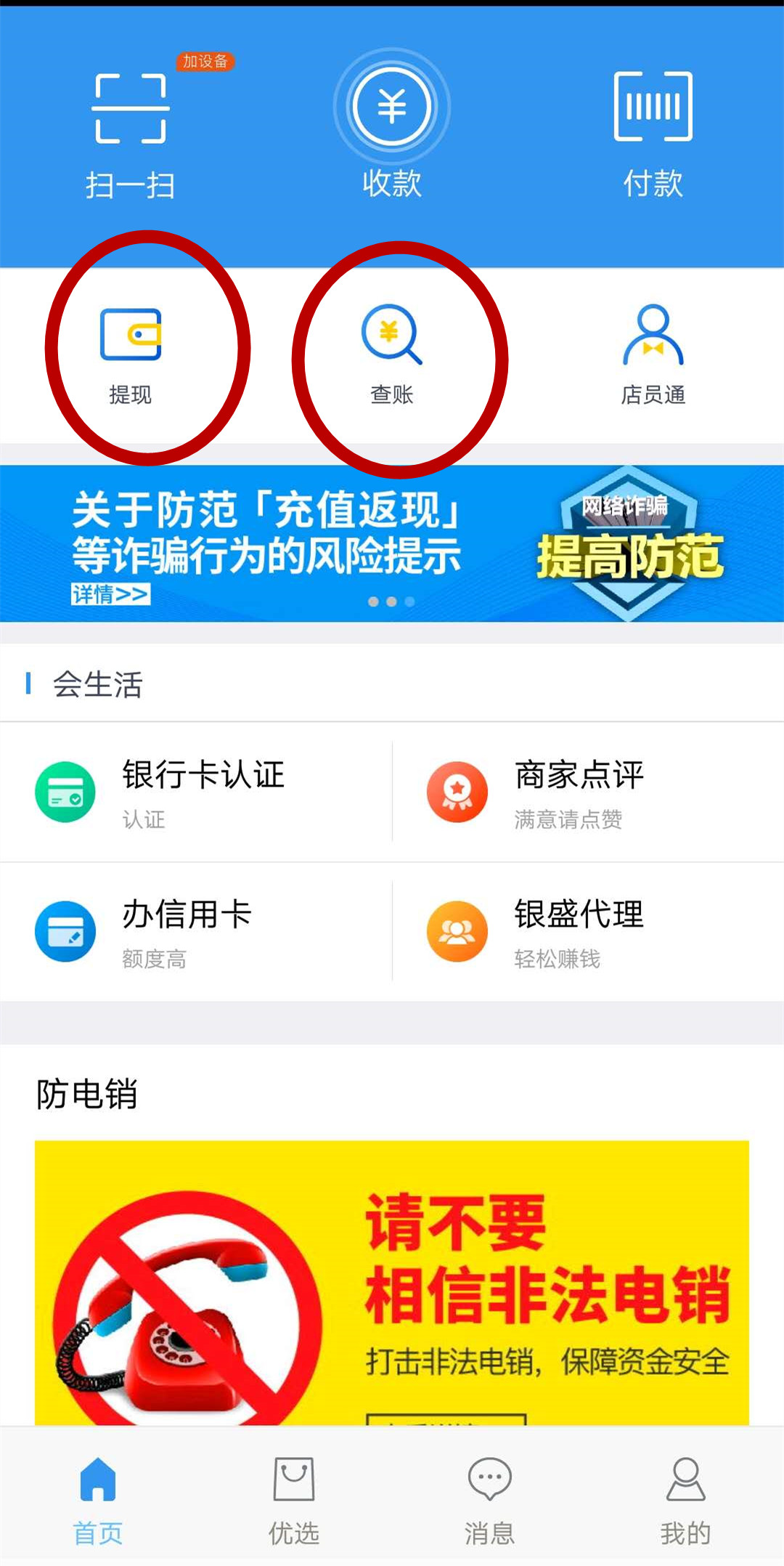Switch to the 消息 tab
The height and width of the screenshot is (1566, 784).
pos(490,1501)
